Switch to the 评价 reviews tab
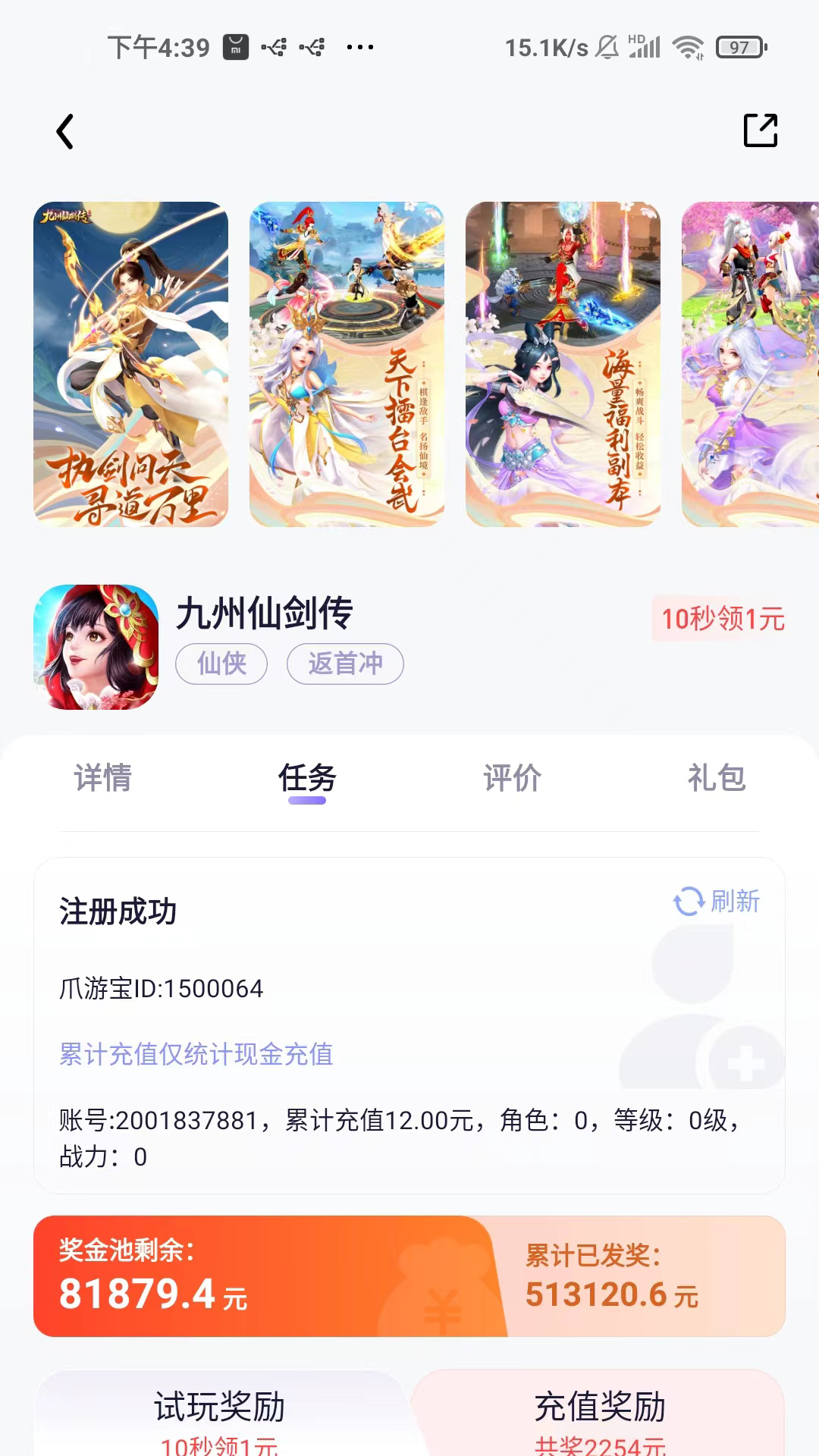This screenshot has height=1456, width=819. (x=511, y=778)
